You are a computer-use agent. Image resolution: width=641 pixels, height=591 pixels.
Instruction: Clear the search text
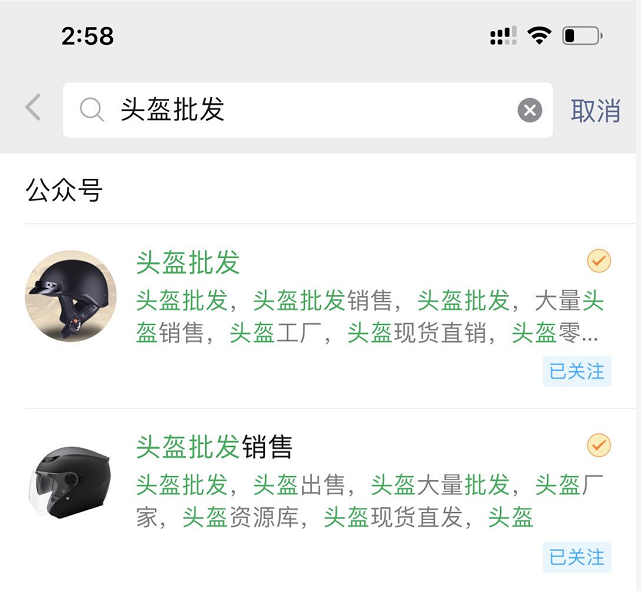[529, 110]
